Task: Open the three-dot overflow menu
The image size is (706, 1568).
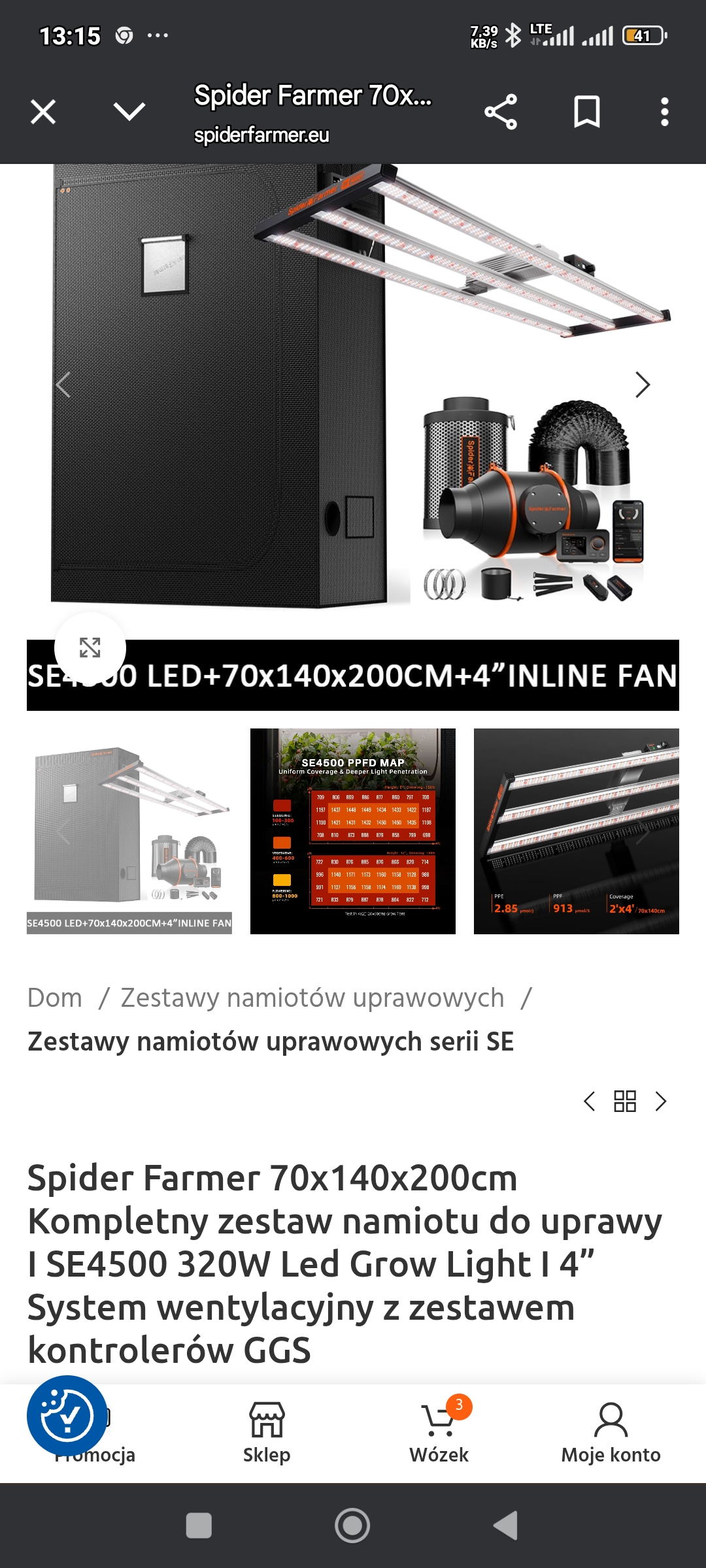Action: pos(664,112)
